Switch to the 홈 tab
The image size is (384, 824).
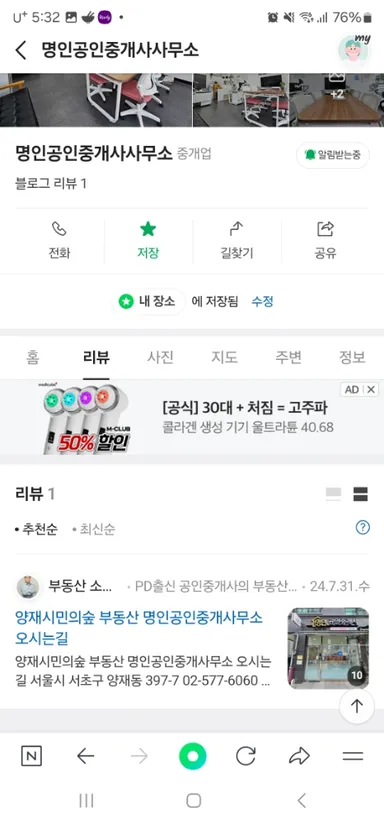click(x=32, y=358)
